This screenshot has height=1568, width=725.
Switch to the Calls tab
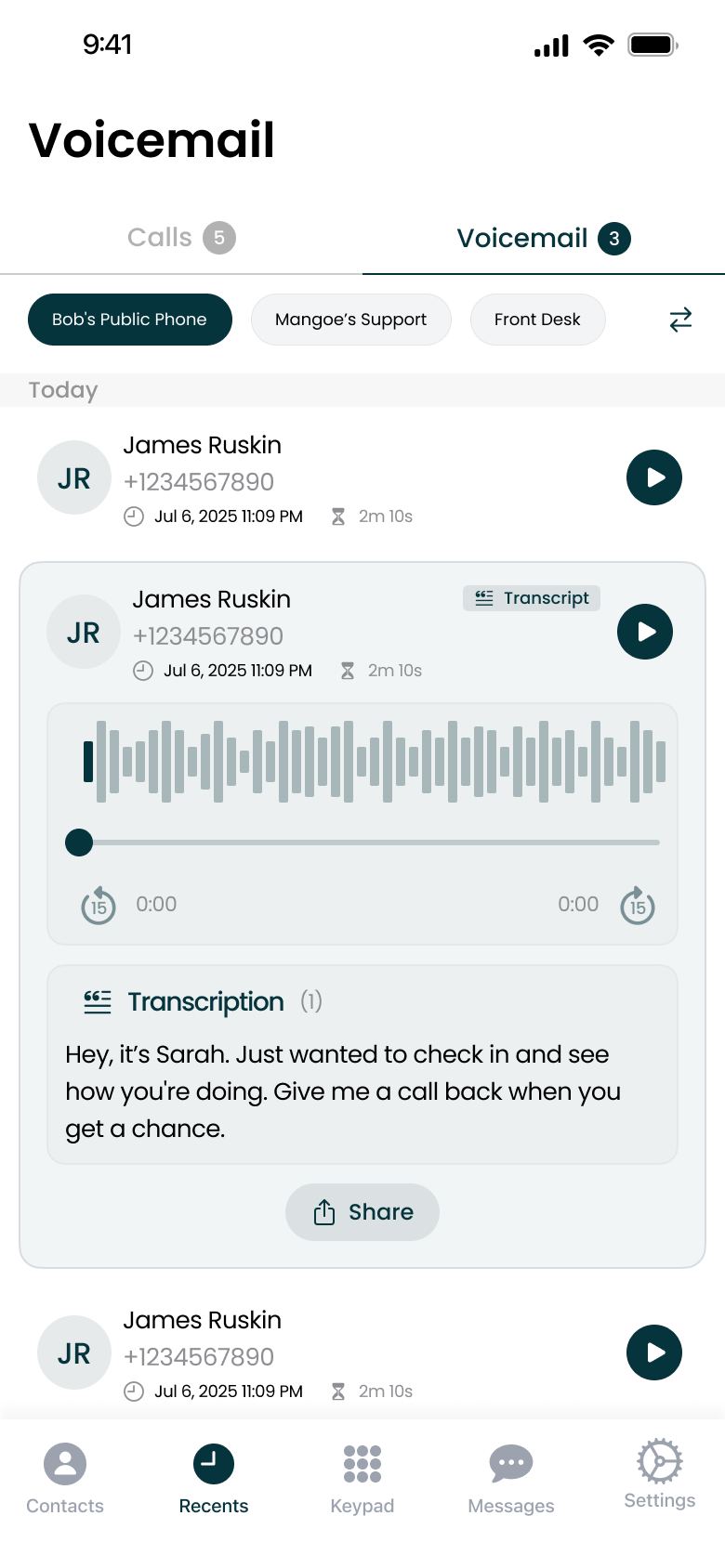pos(180,238)
